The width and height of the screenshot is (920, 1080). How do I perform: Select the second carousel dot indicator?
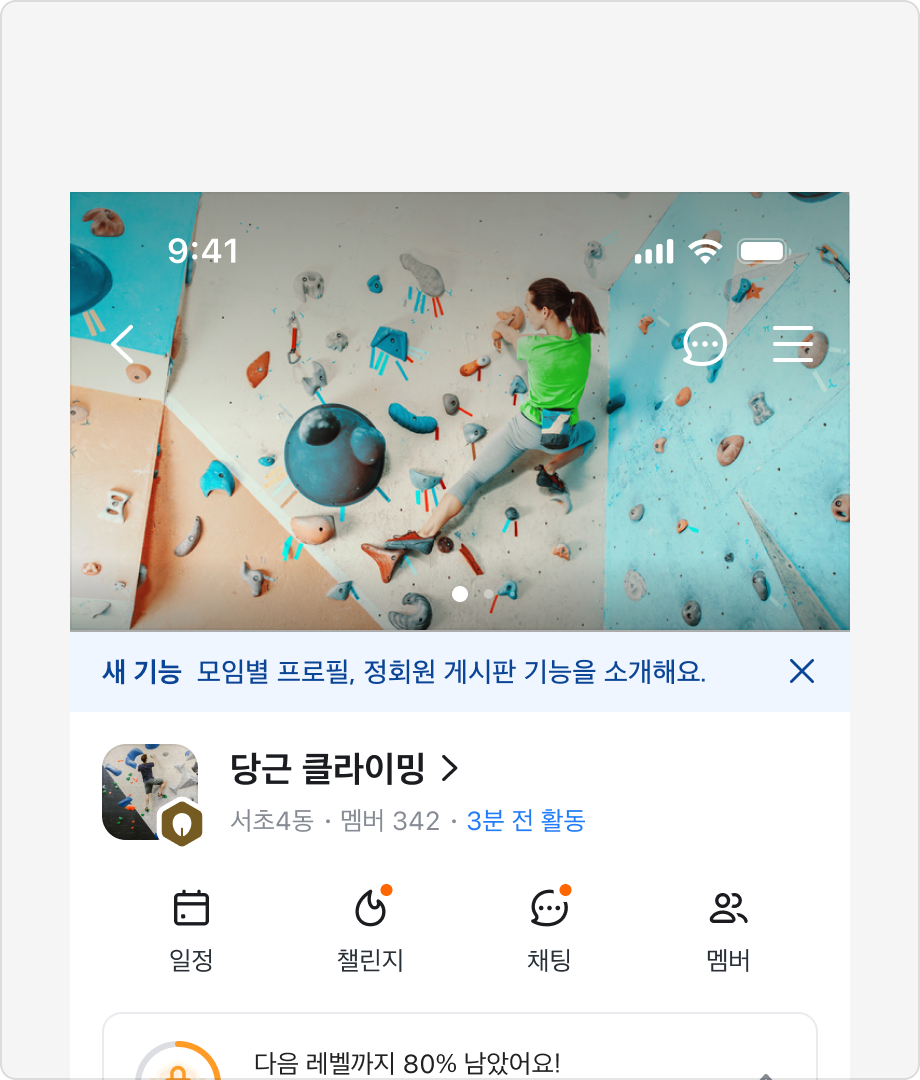487,594
